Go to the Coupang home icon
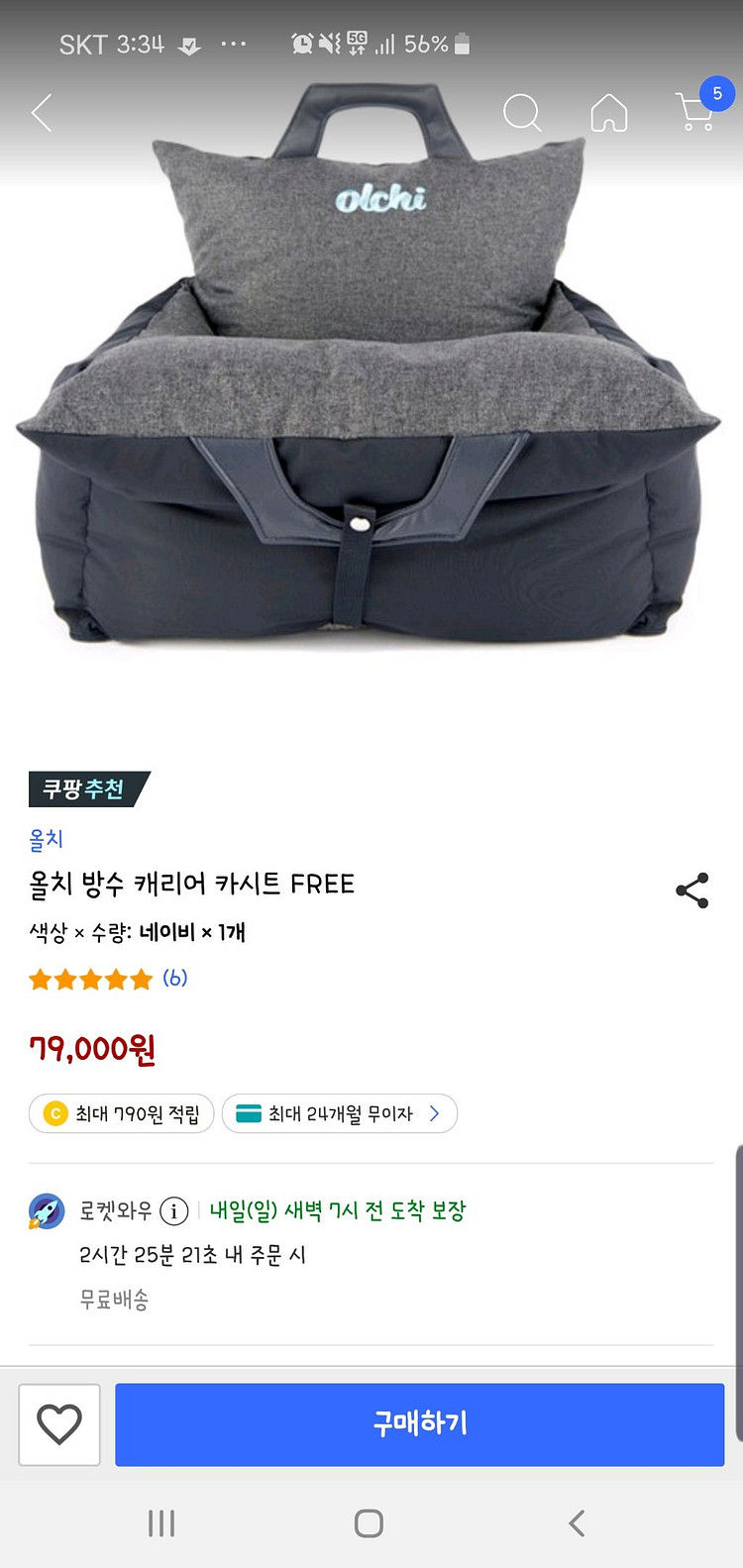Image resolution: width=743 pixels, height=1568 pixels. pyautogui.click(x=608, y=113)
